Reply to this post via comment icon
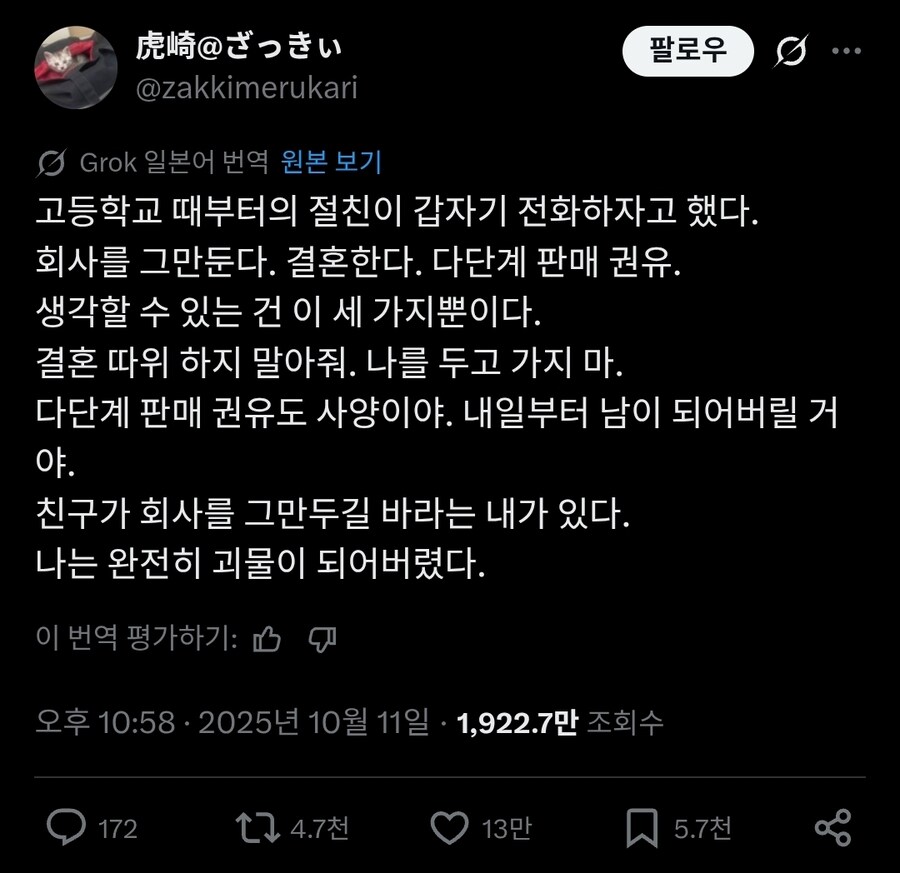The width and height of the screenshot is (900, 873). pyautogui.click(x=67, y=827)
